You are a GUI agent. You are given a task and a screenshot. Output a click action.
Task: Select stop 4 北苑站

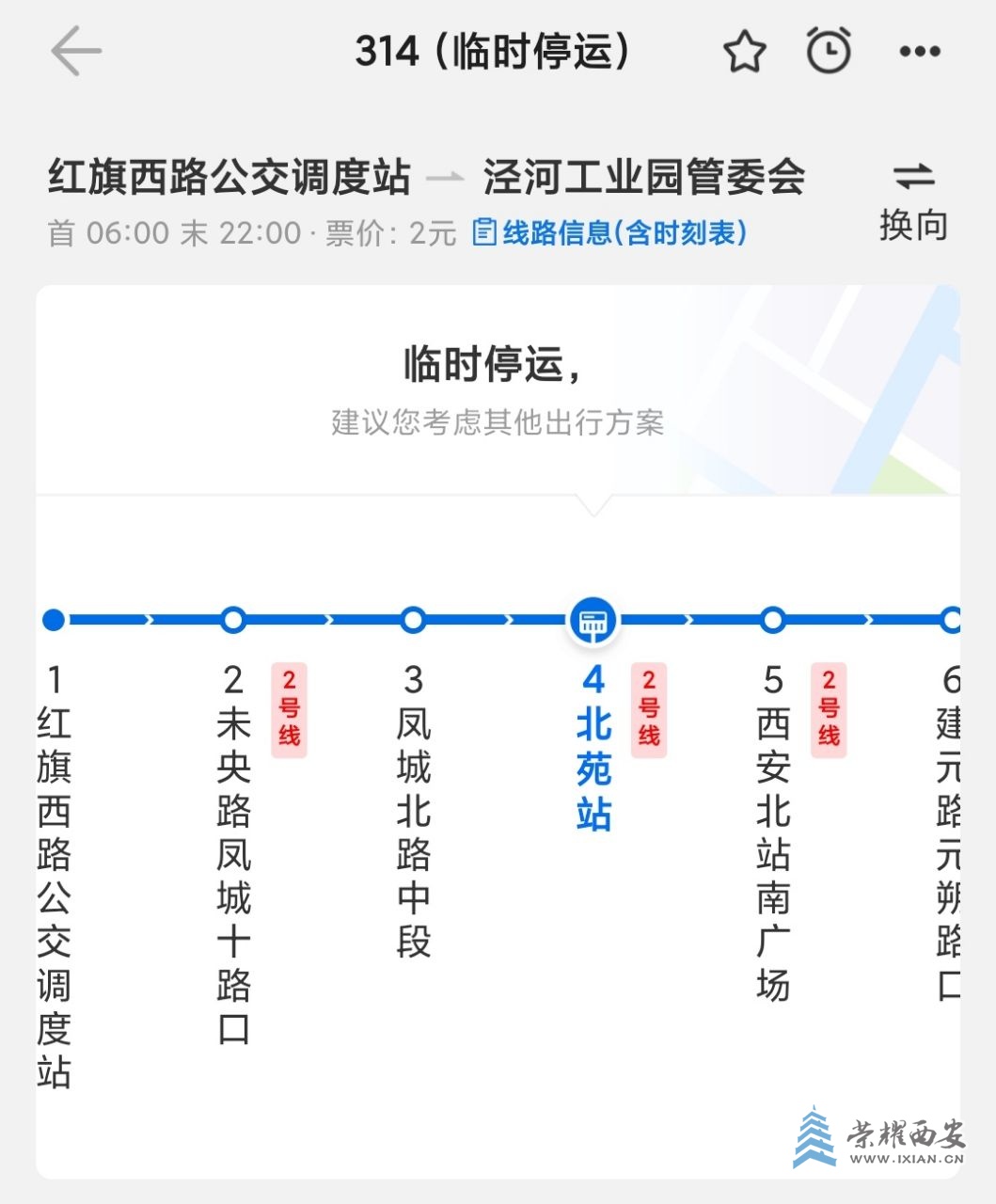(593, 748)
